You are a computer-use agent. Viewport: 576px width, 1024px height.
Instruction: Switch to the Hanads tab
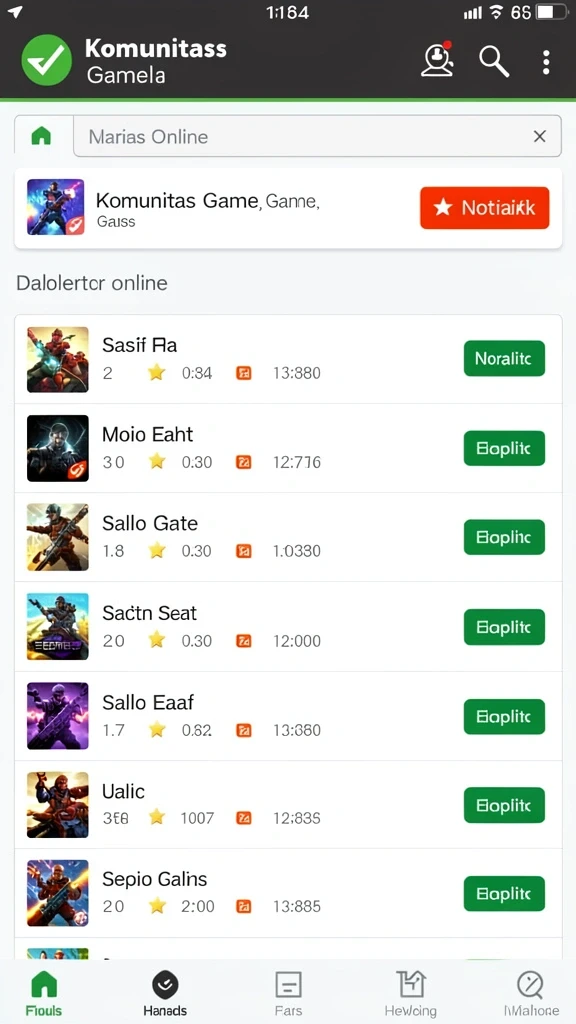click(x=165, y=993)
